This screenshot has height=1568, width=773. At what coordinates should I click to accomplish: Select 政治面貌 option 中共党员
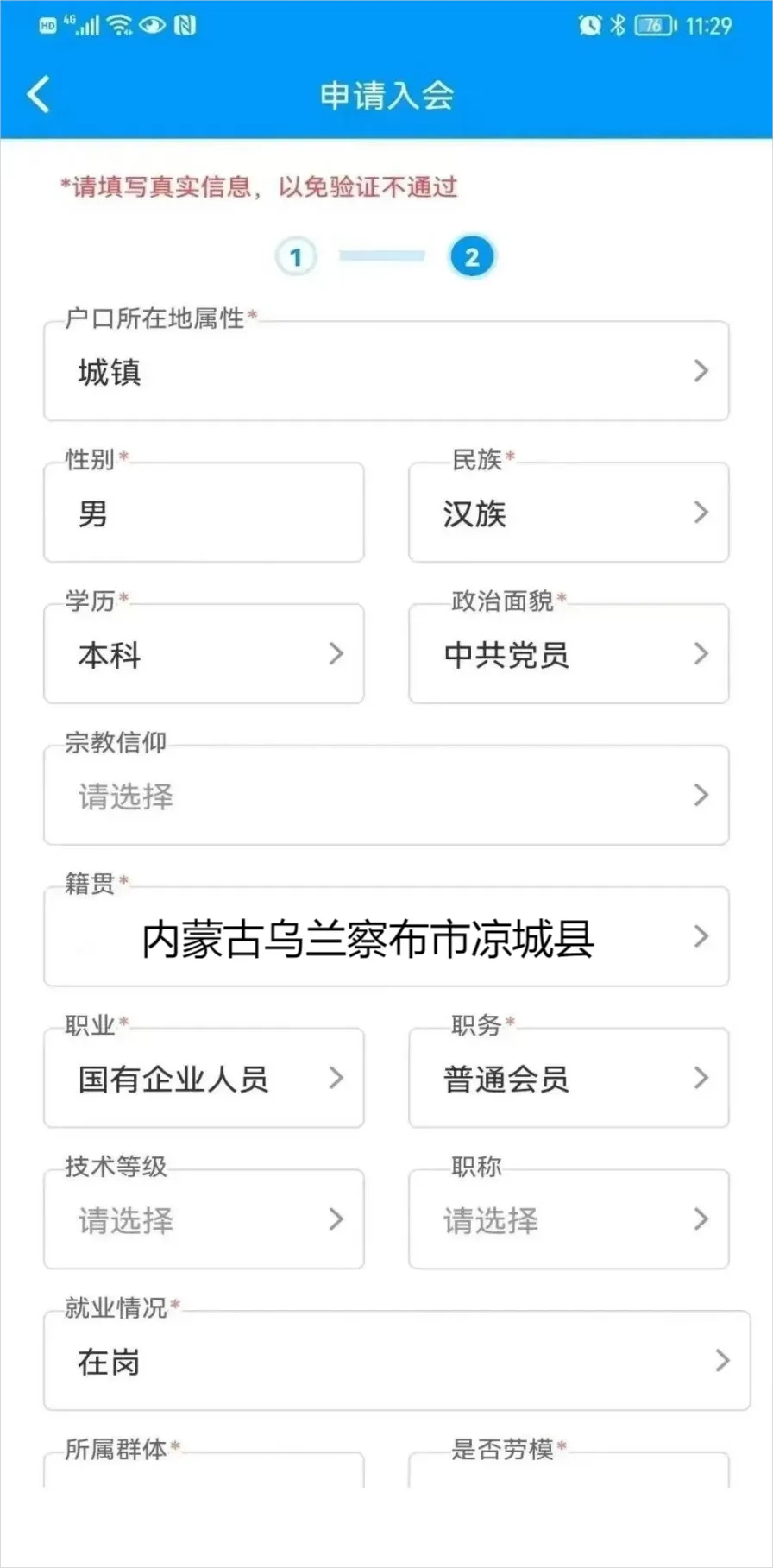coord(569,654)
